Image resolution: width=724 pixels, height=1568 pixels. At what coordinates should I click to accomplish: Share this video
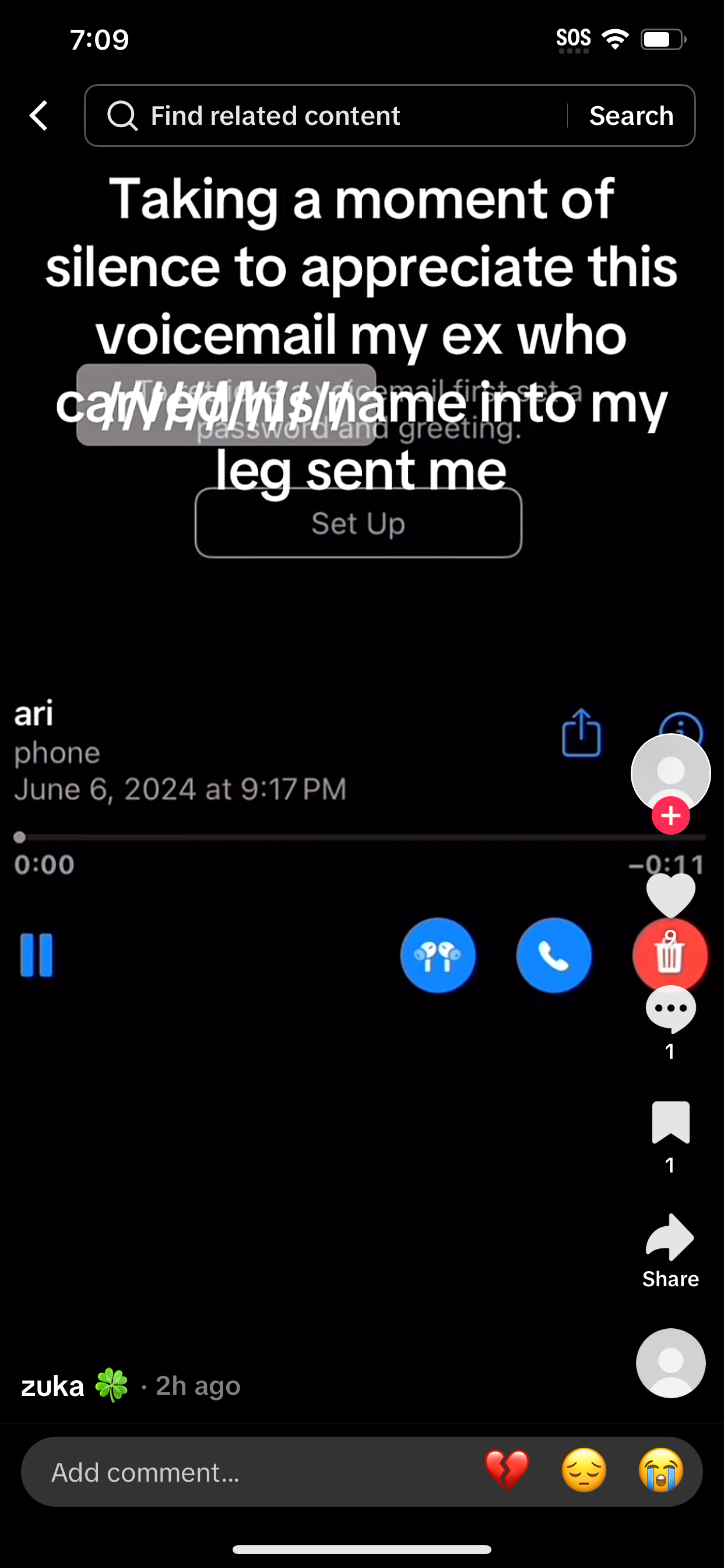pos(670,1238)
